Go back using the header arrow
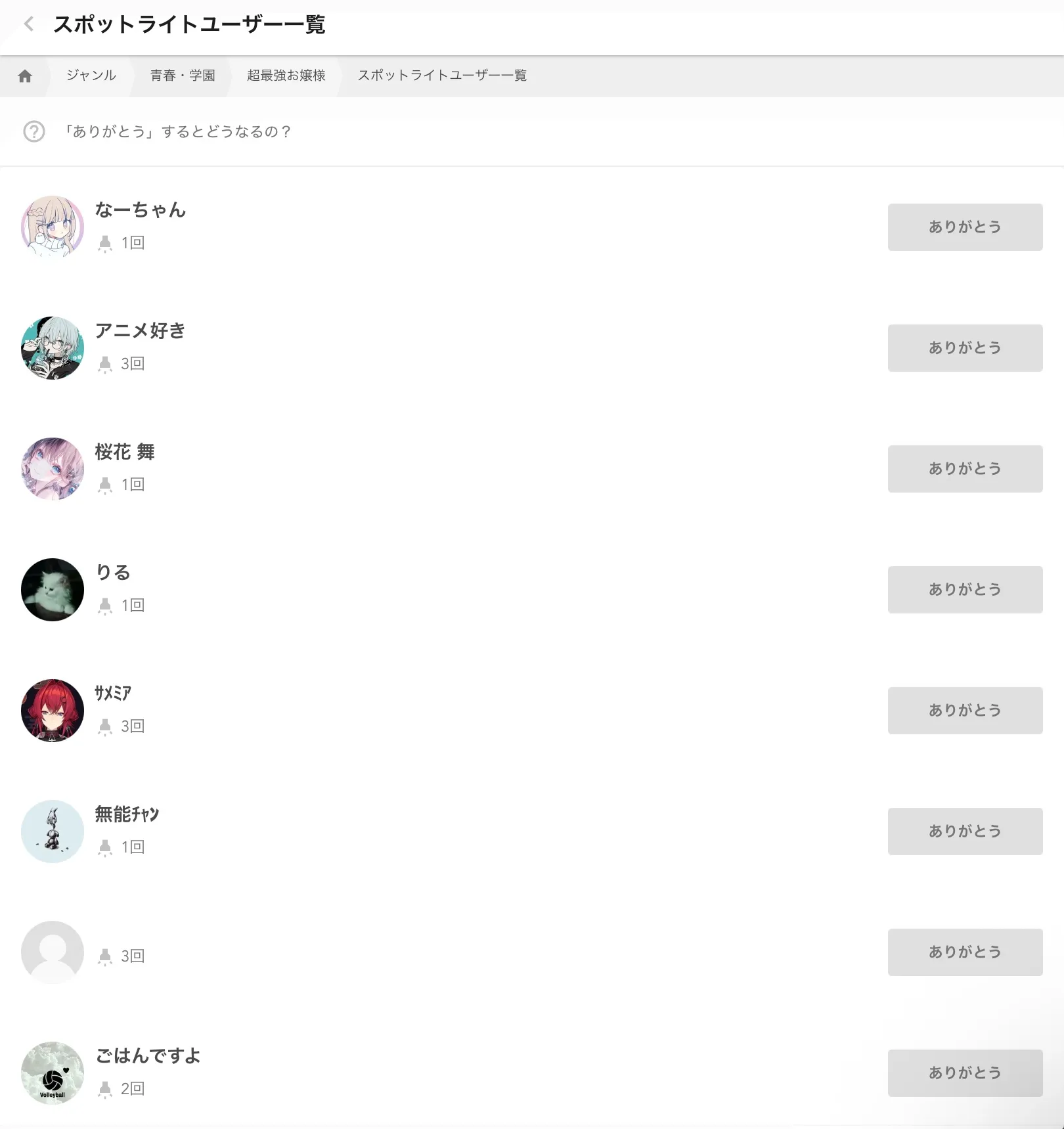 coord(29,25)
